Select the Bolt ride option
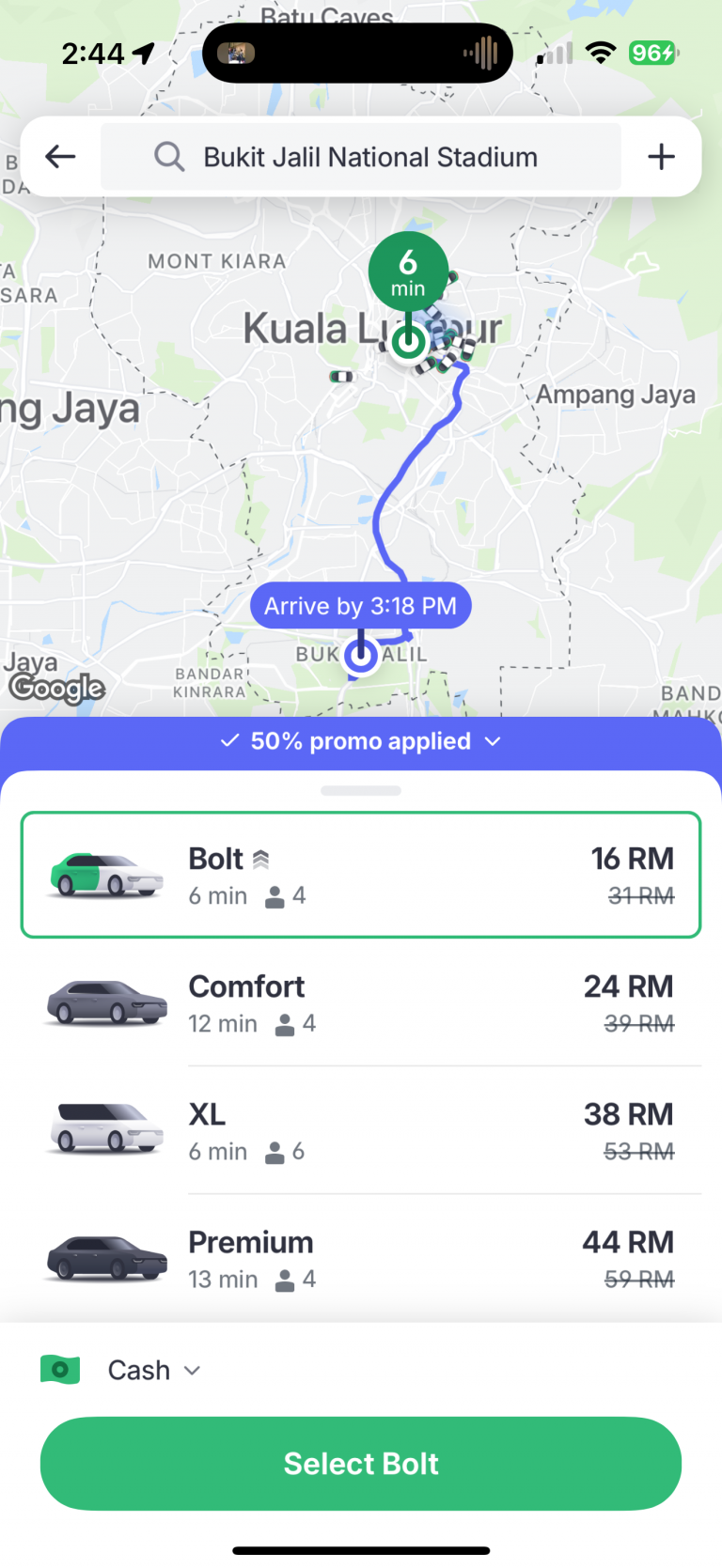The image size is (722, 1568). pyautogui.click(x=361, y=874)
